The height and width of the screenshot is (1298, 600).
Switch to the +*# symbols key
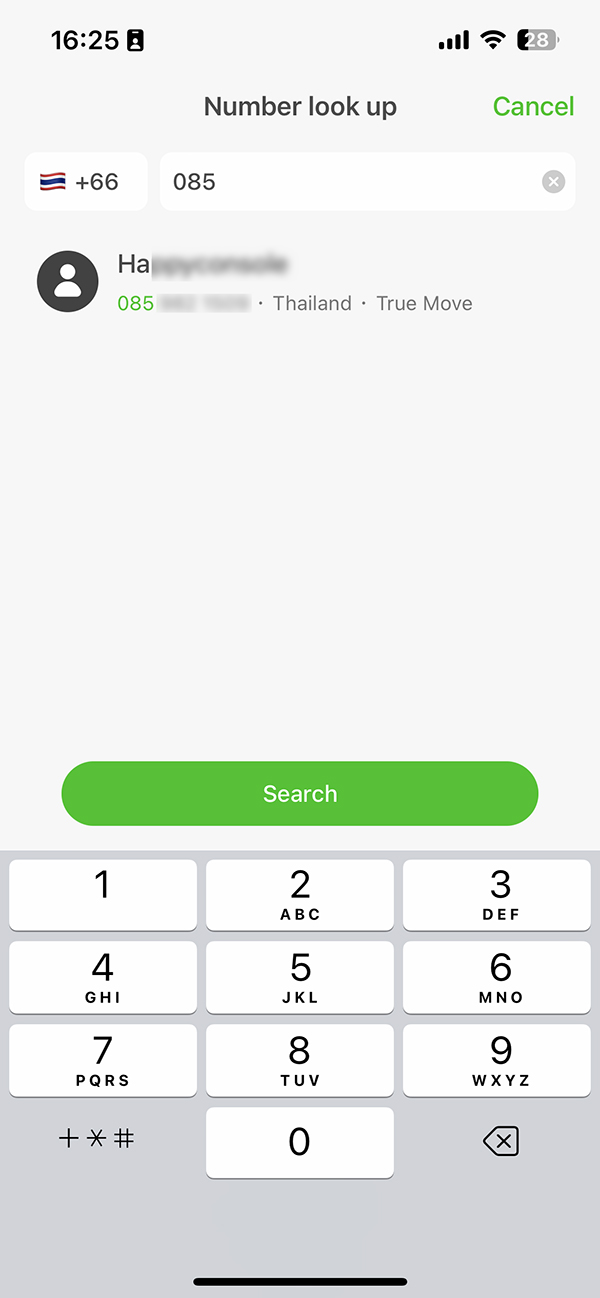(97, 1139)
